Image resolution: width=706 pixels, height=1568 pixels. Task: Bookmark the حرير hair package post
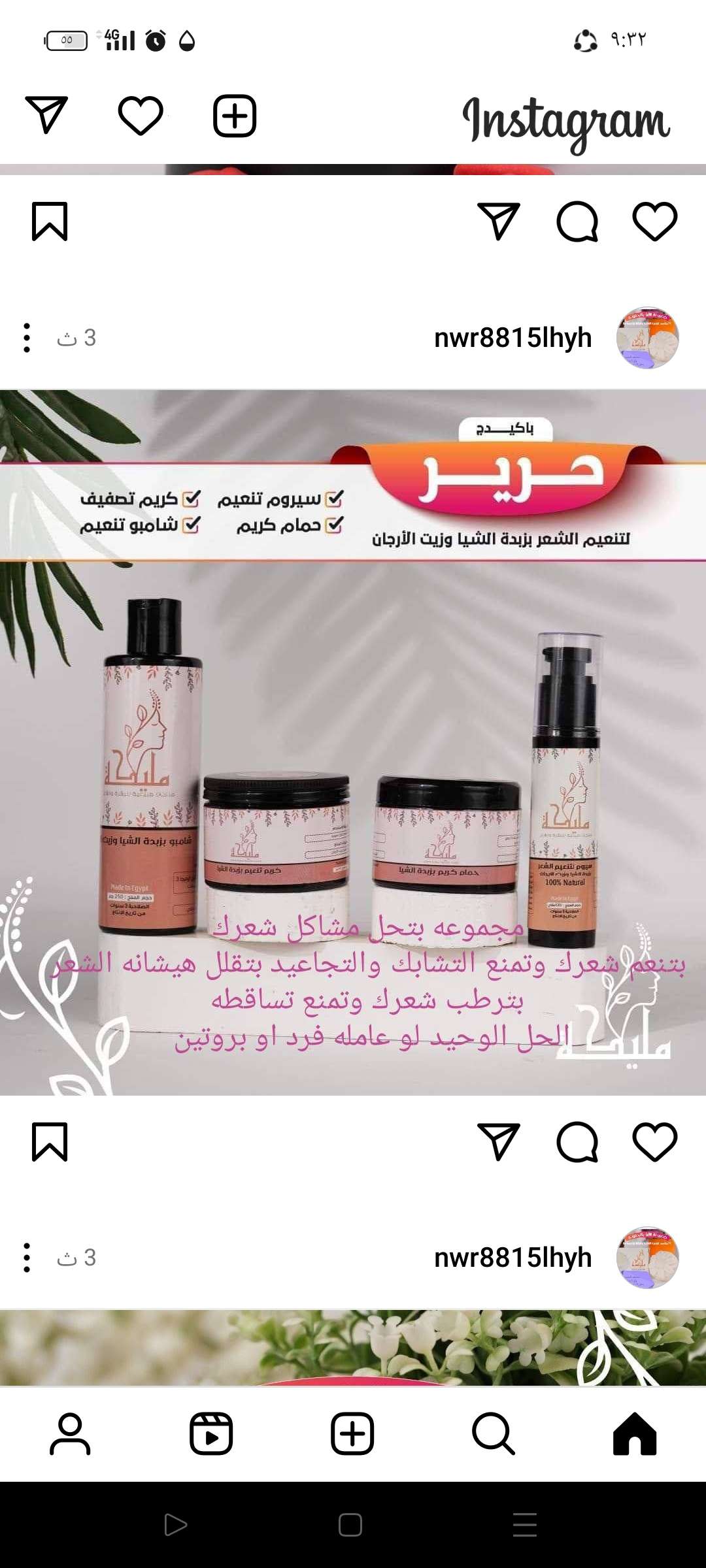point(50,1142)
